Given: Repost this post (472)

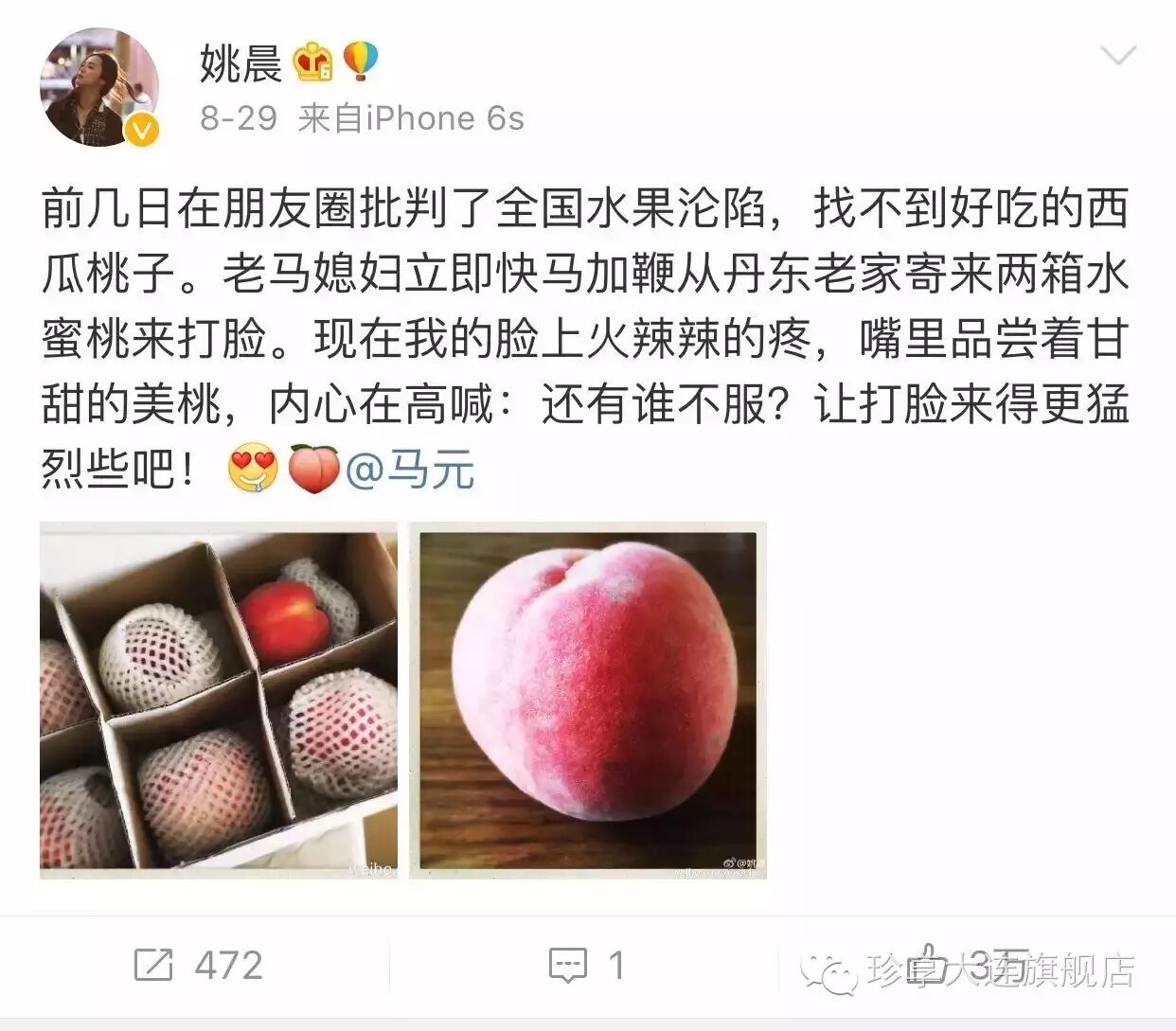Looking at the screenshot, I should click(x=199, y=966).
